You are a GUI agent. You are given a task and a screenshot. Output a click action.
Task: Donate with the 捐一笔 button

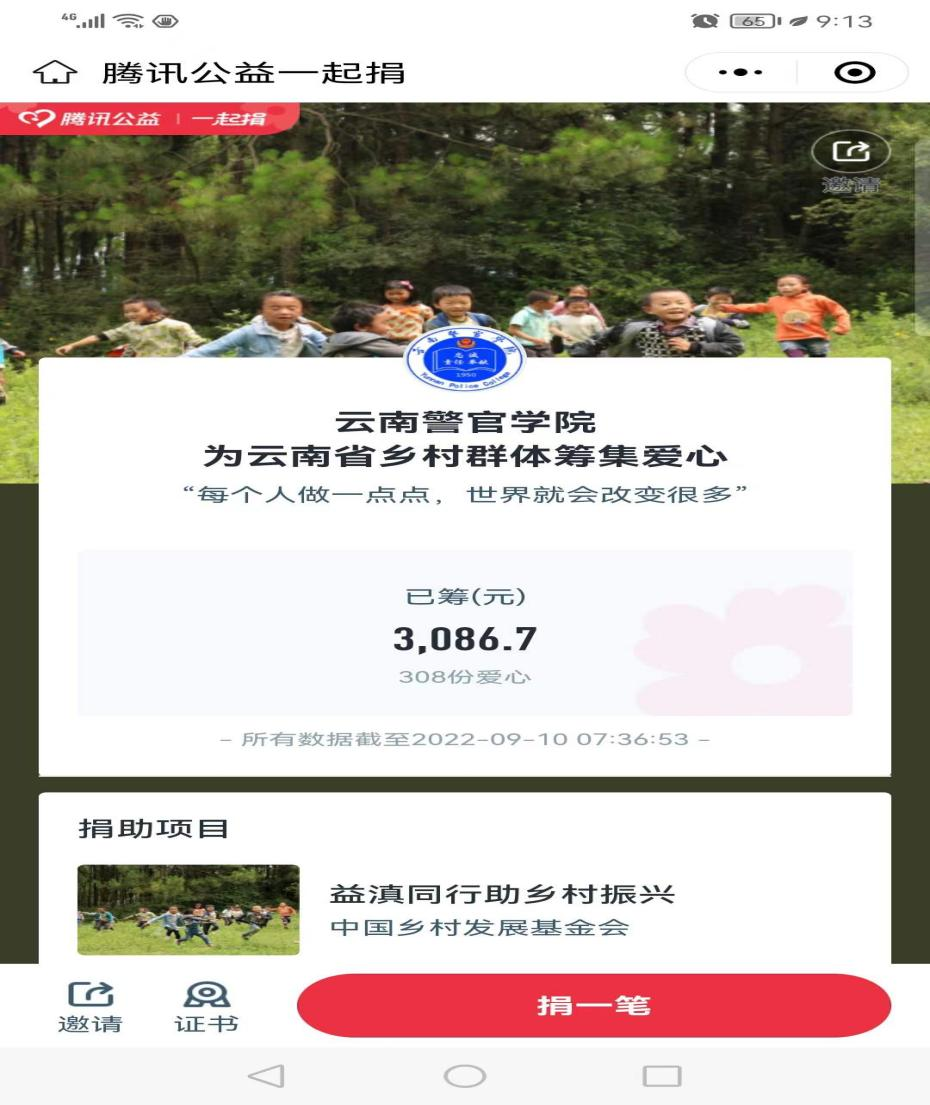(593, 1005)
